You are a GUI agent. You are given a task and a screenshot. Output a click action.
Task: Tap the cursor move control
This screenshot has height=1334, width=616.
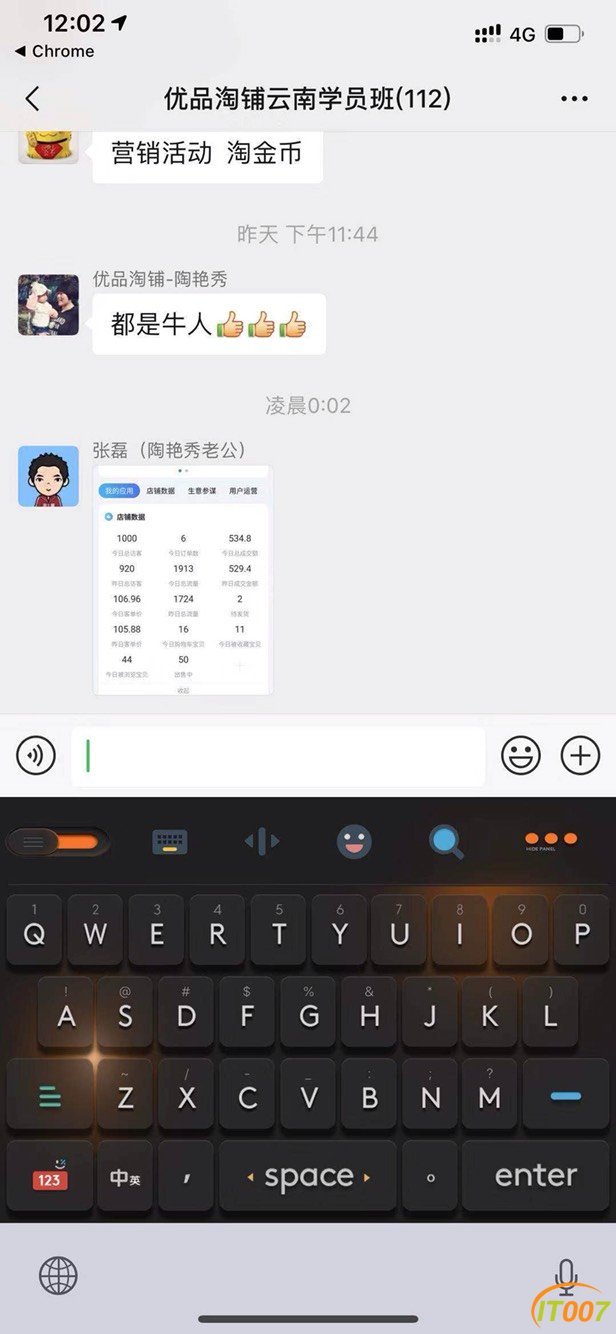pyautogui.click(x=262, y=842)
